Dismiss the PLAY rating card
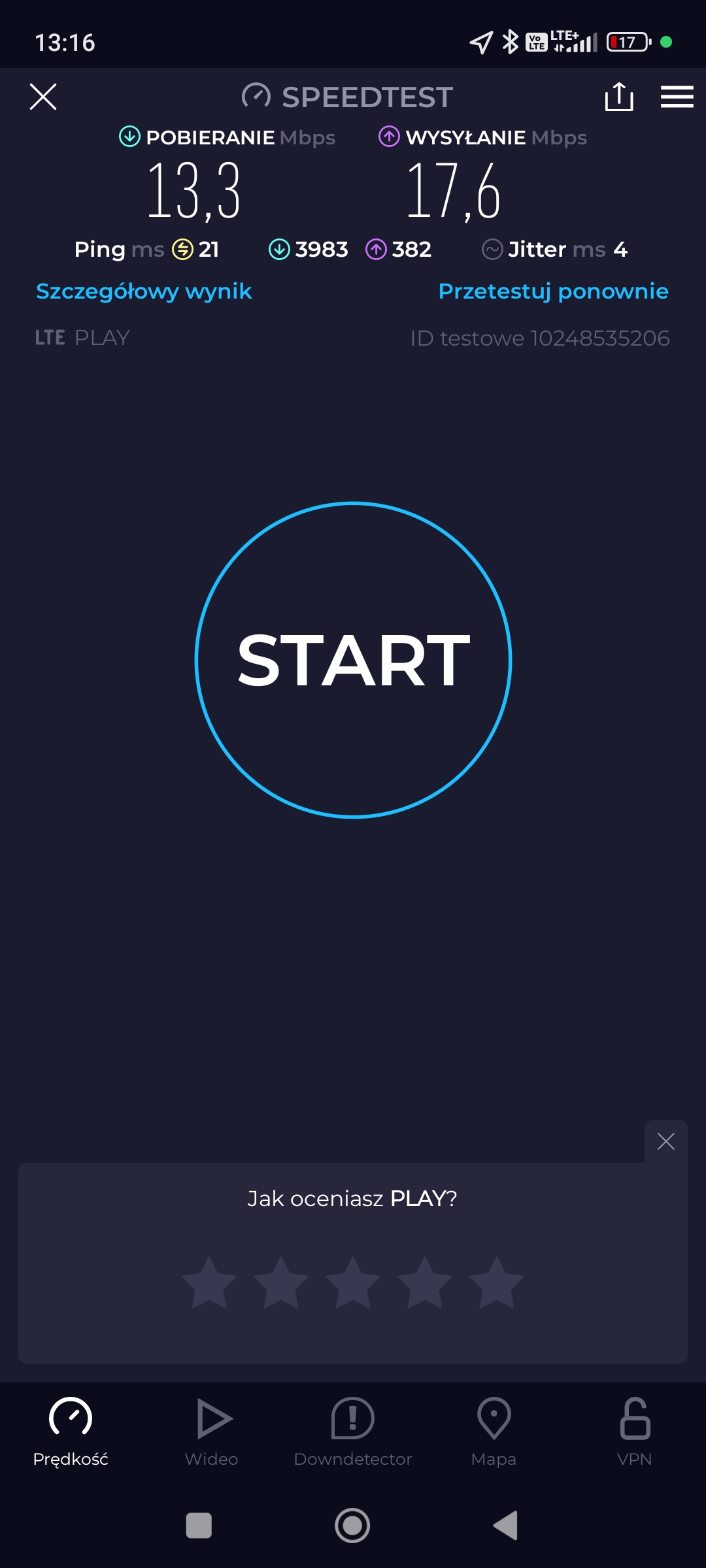The height and width of the screenshot is (1568, 706). (x=665, y=1141)
